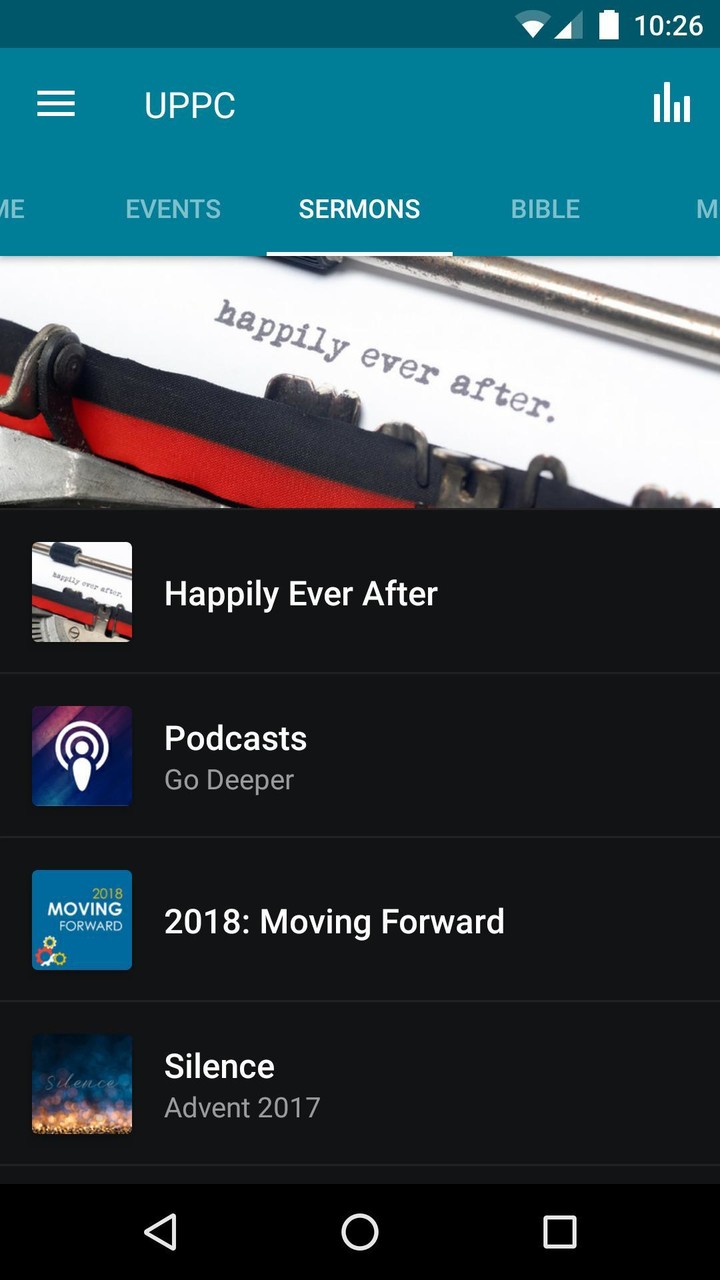
Task: Open the Silence Advent 2017 series
Action: coord(360,1084)
